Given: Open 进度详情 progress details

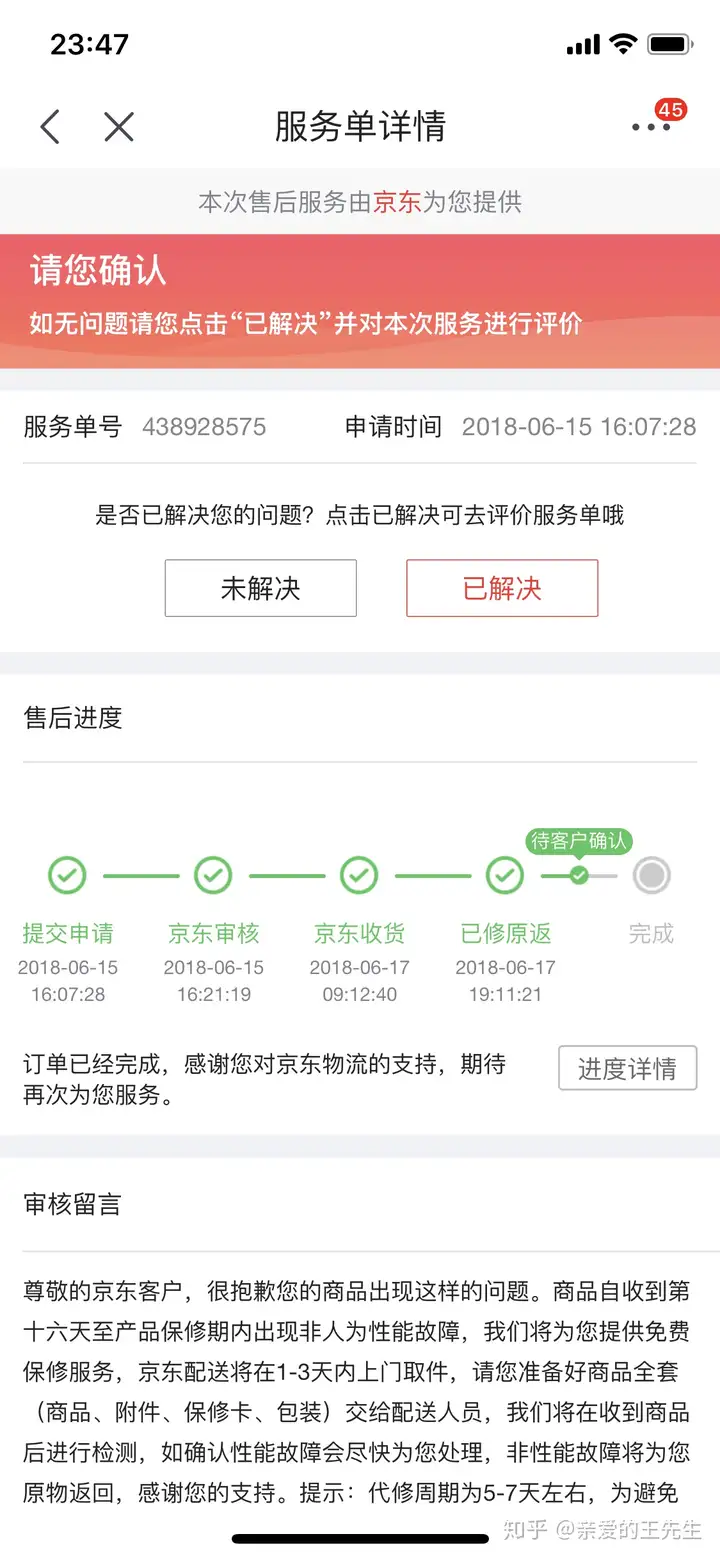Looking at the screenshot, I should tap(627, 1068).
